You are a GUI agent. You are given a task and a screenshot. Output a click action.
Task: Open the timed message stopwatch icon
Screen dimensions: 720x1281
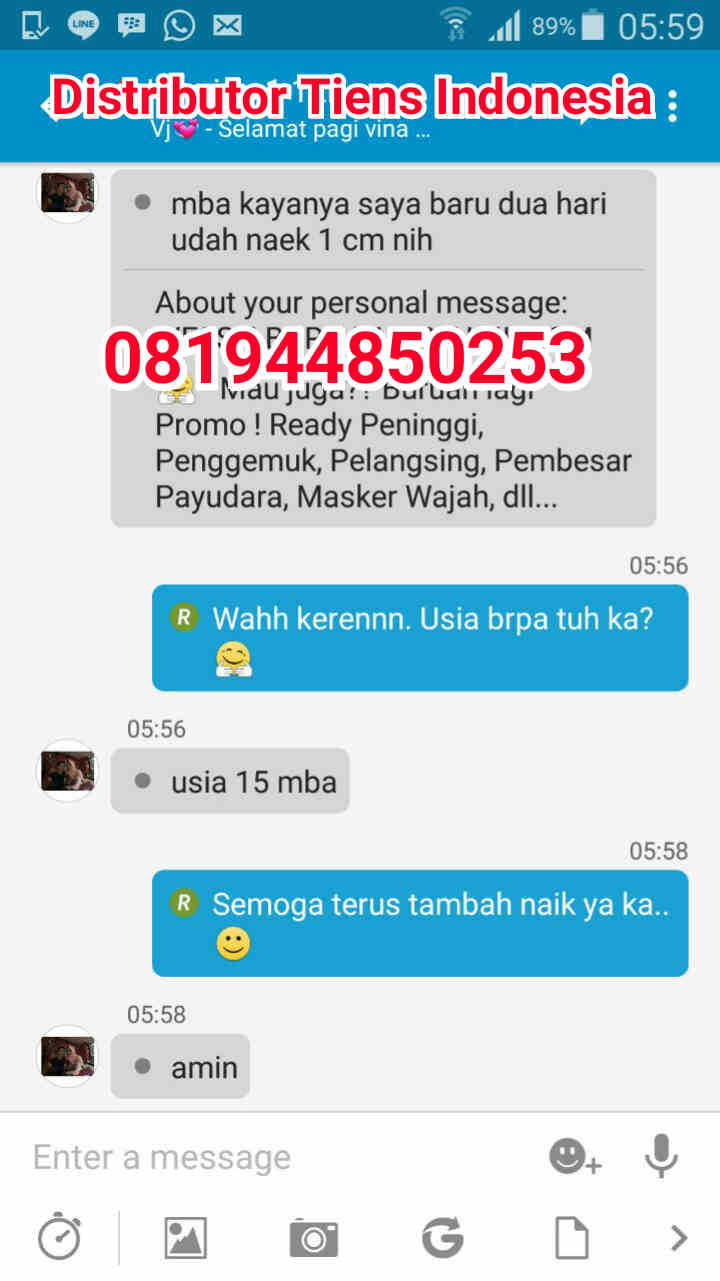click(x=59, y=1238)
